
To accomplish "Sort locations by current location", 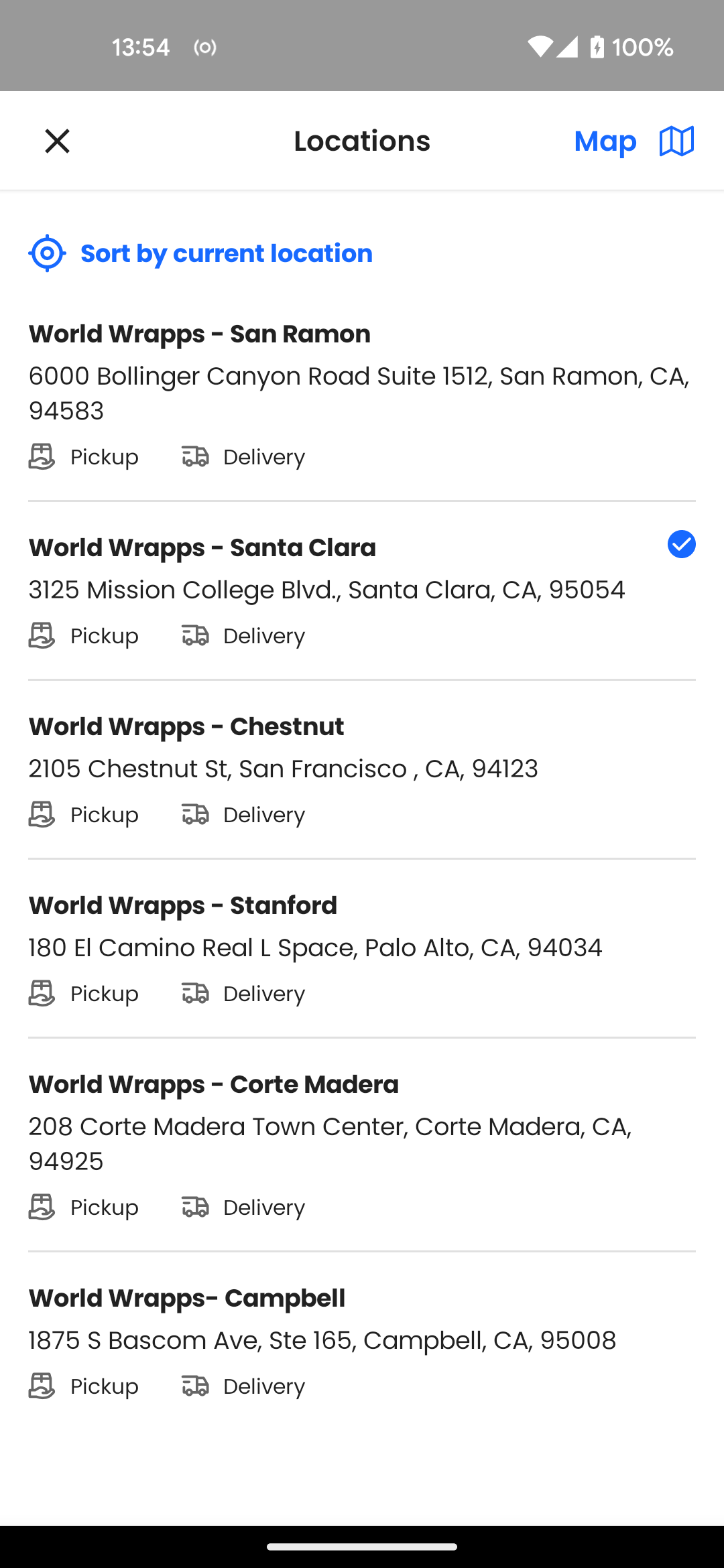I will pyautogui.click(x=200, y=253).
